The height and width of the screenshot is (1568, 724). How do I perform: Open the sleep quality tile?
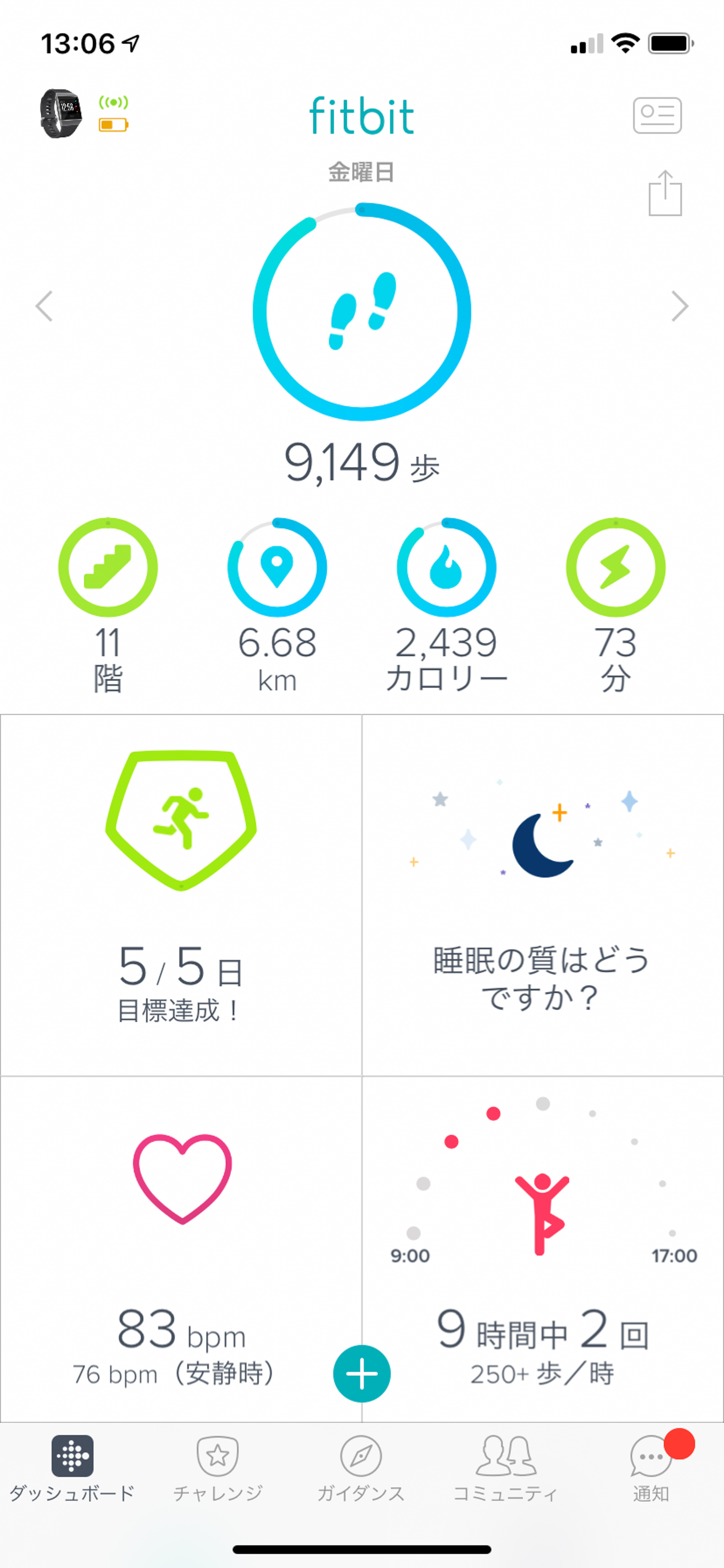click(543, 895)
